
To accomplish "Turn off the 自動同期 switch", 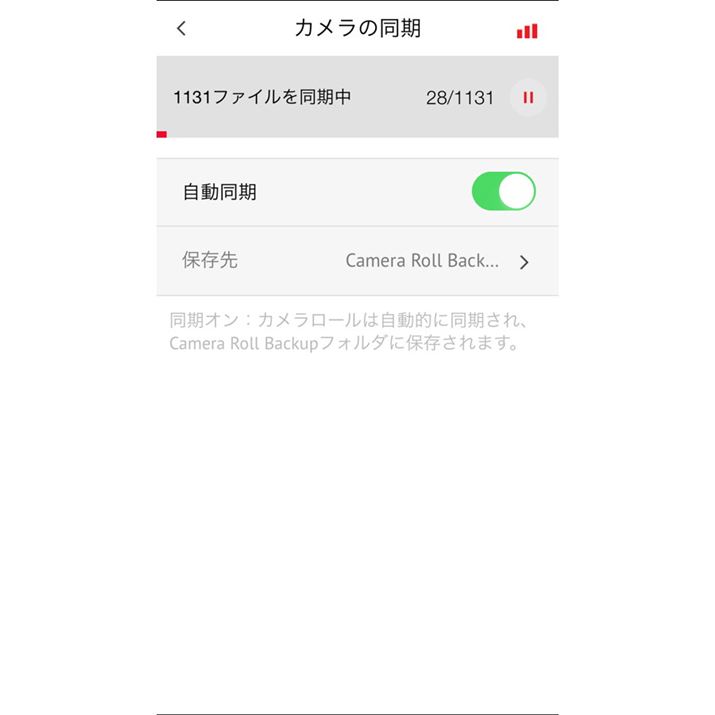I will coord(503,191).
